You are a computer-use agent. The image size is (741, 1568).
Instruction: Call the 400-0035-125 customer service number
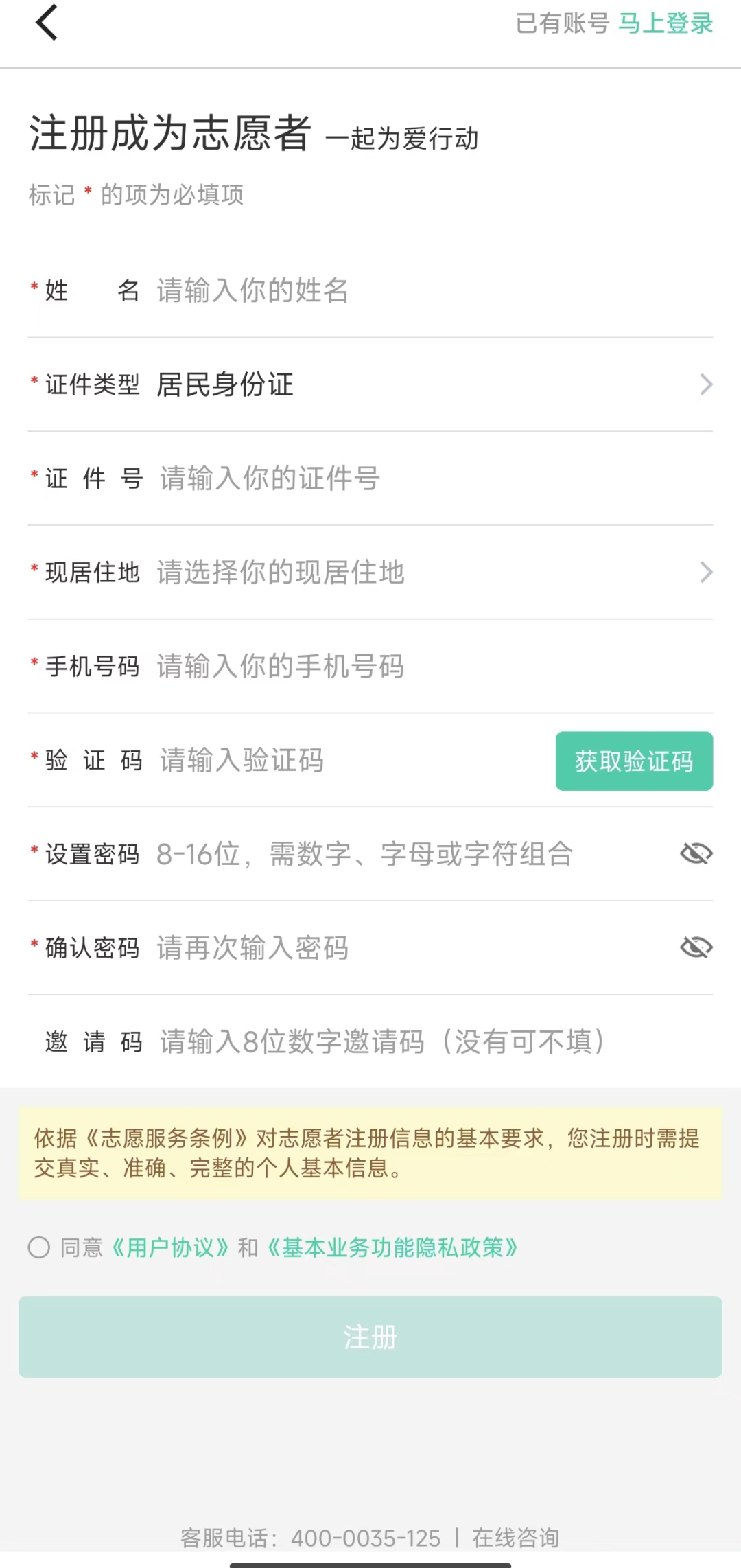coord(365,1538)
